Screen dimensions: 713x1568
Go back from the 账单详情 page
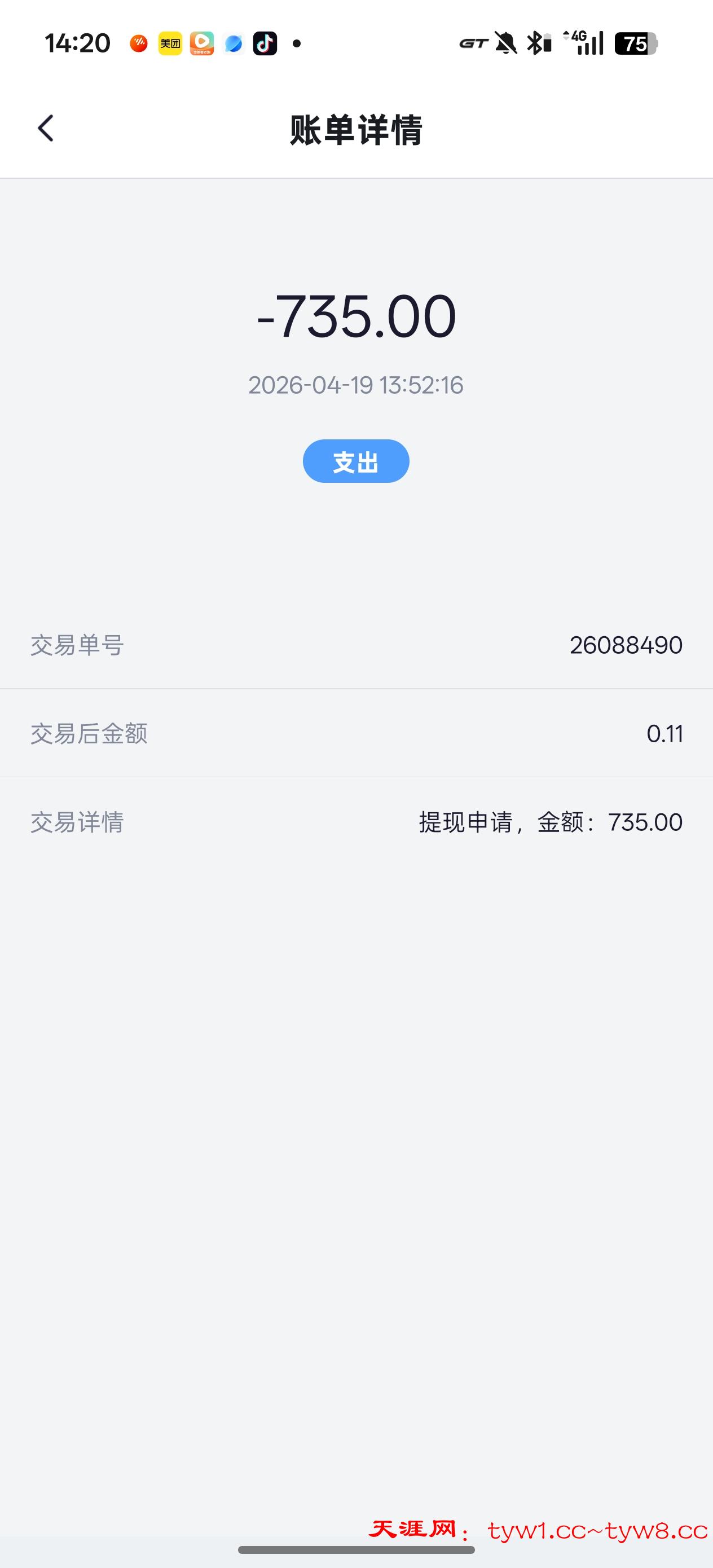[x=46, y=129]
